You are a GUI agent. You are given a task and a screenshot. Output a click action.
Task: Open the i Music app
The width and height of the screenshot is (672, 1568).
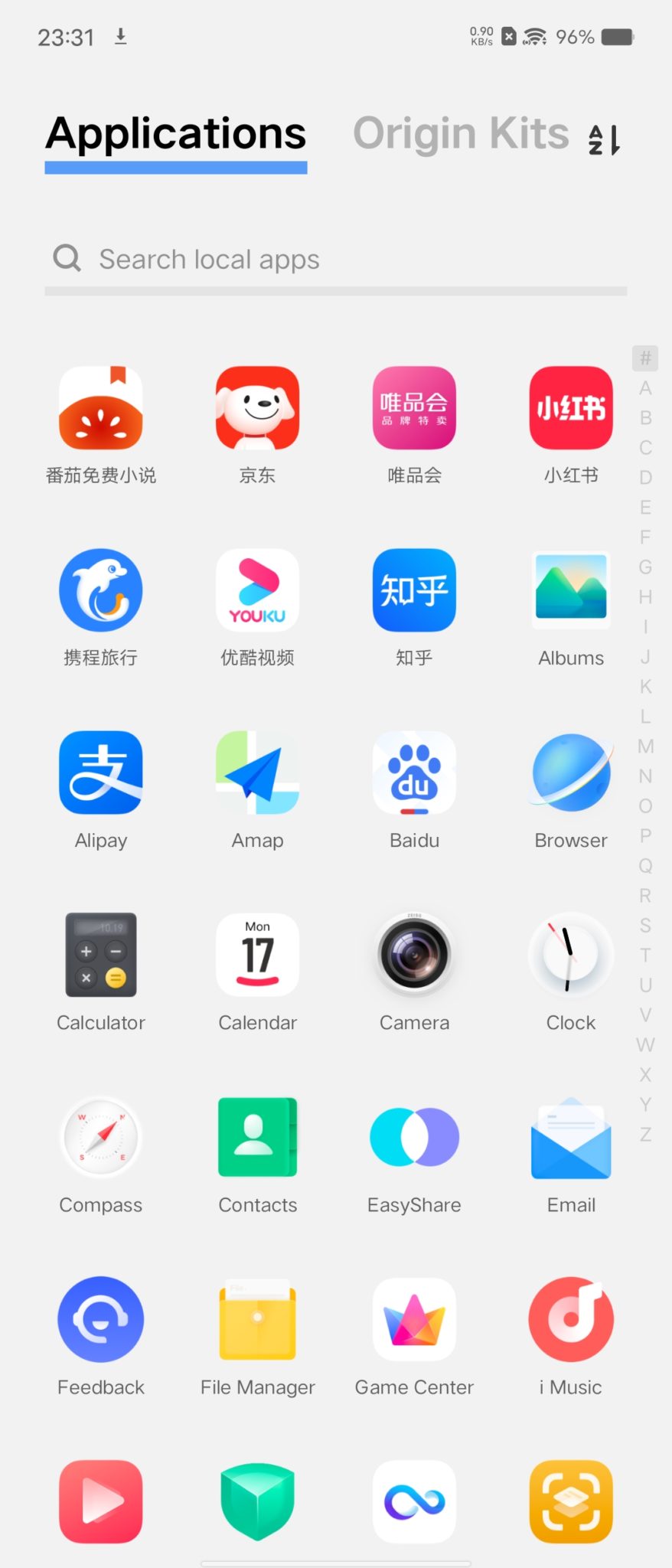tap(570, 1319)
